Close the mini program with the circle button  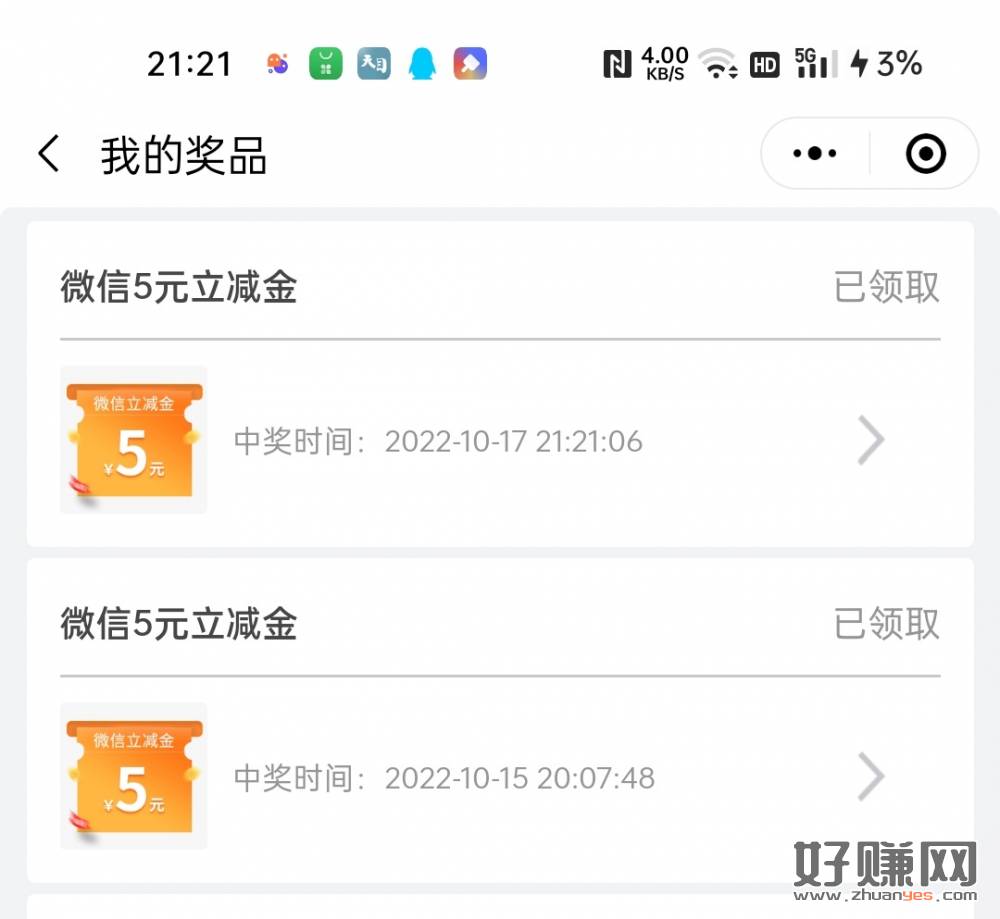click(925, 154)
